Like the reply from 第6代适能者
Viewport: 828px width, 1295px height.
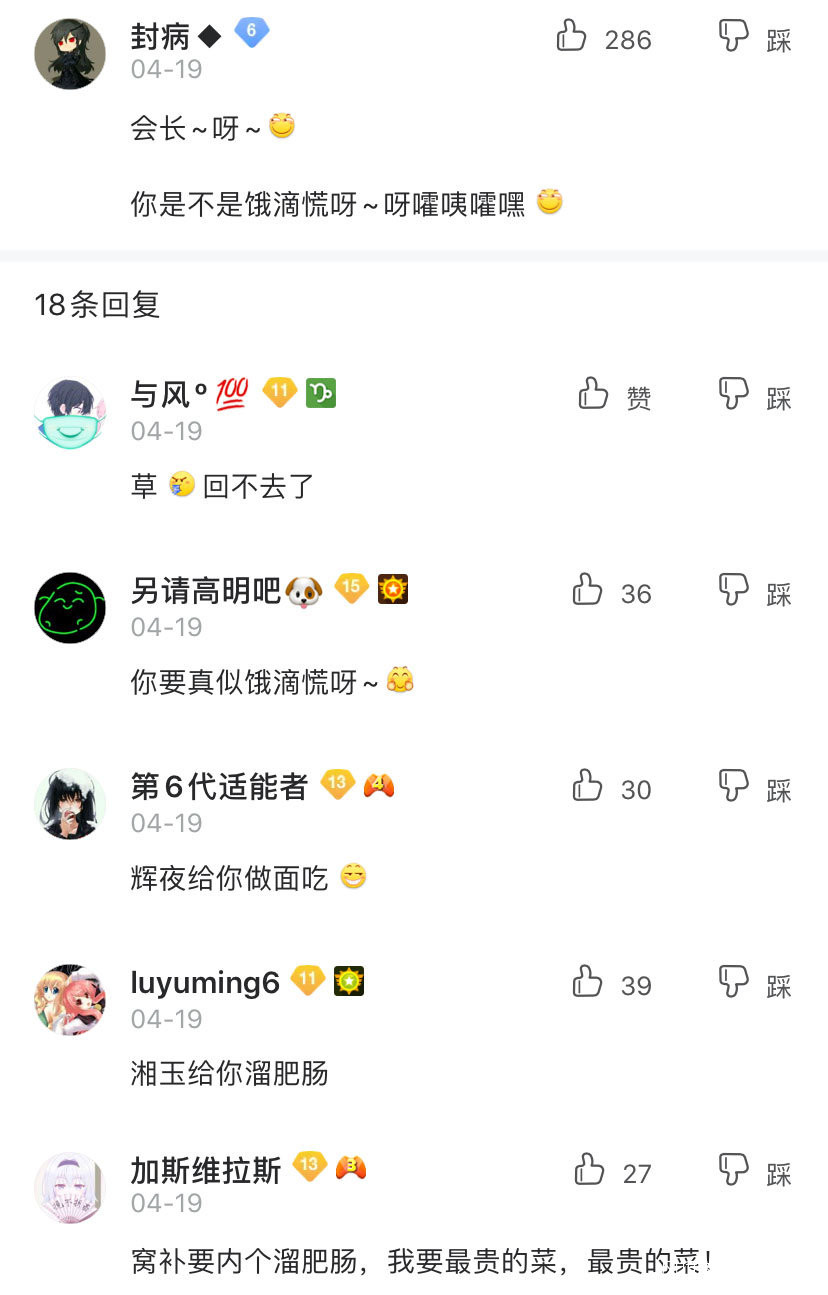pos(588,787)
